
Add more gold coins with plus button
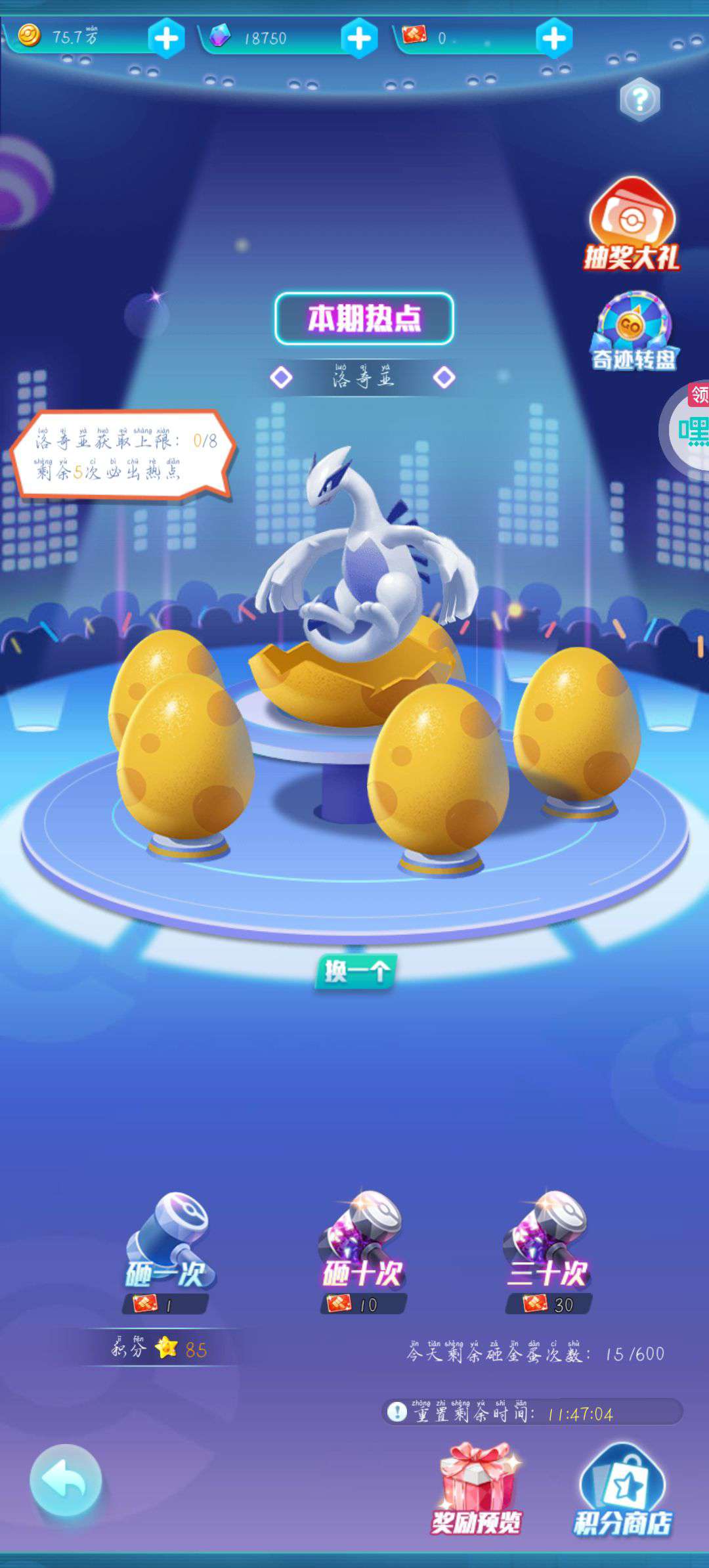(x=165, y=39)
